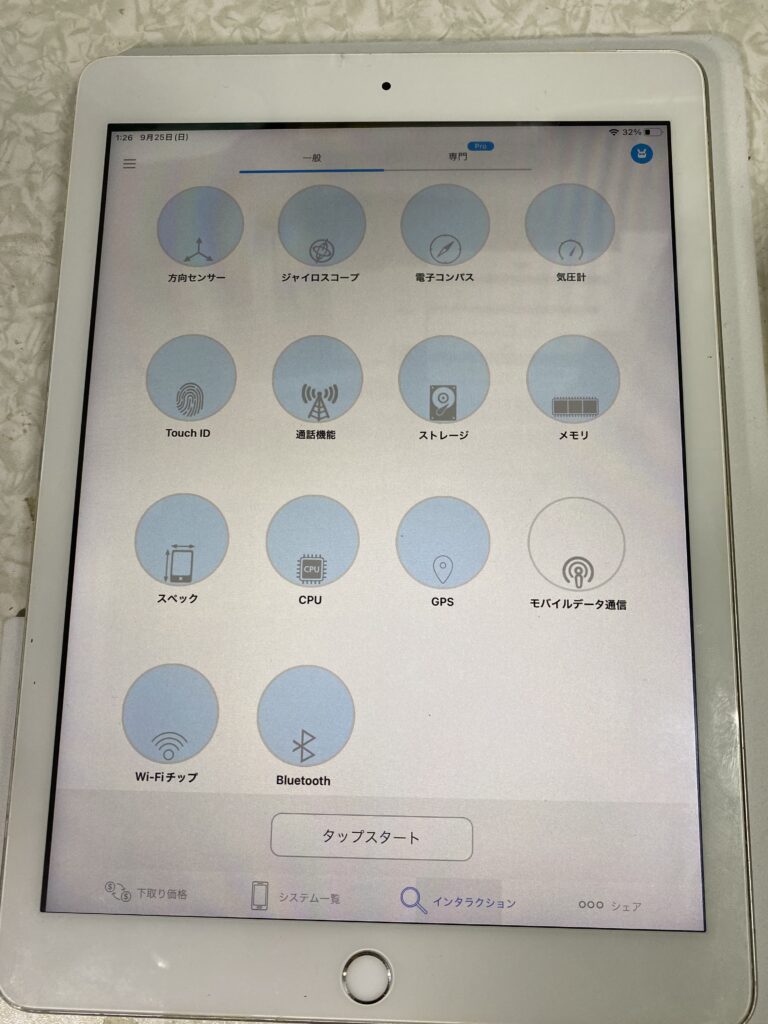Run the Touch ID test
Screen dimensions: 768x1024
(191, 379)
